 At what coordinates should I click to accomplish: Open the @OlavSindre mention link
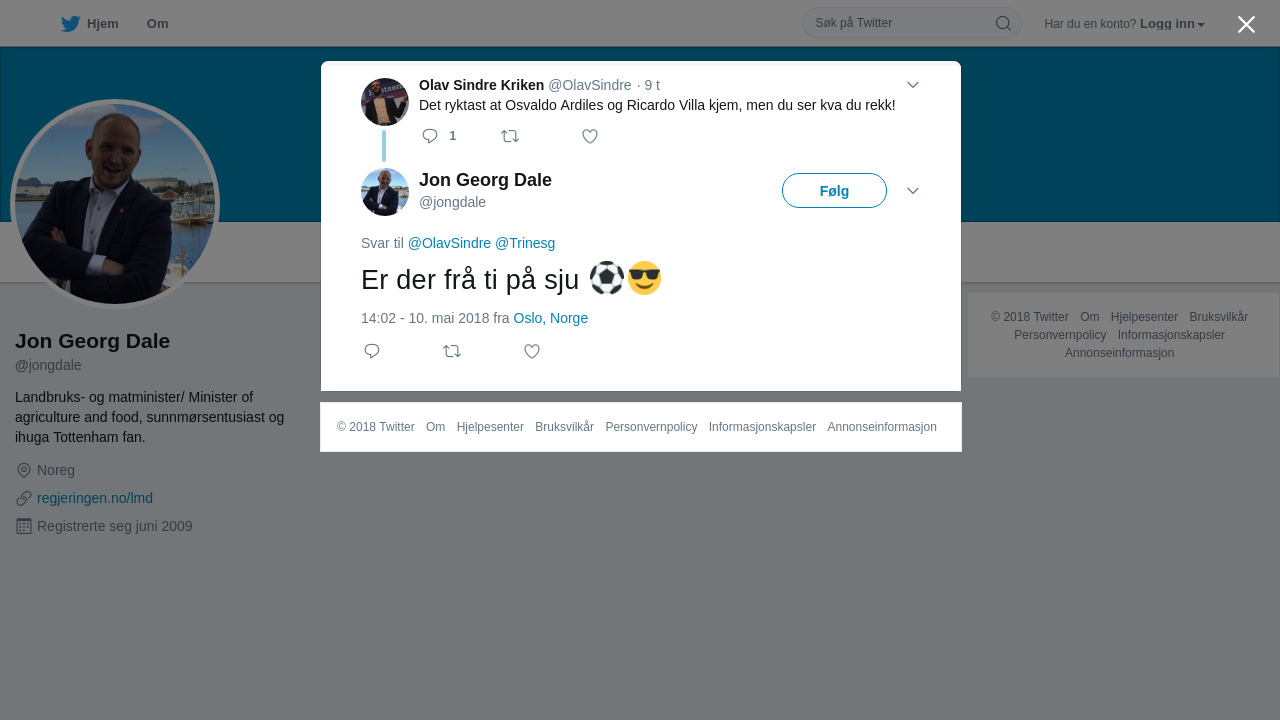click(449, 243)
